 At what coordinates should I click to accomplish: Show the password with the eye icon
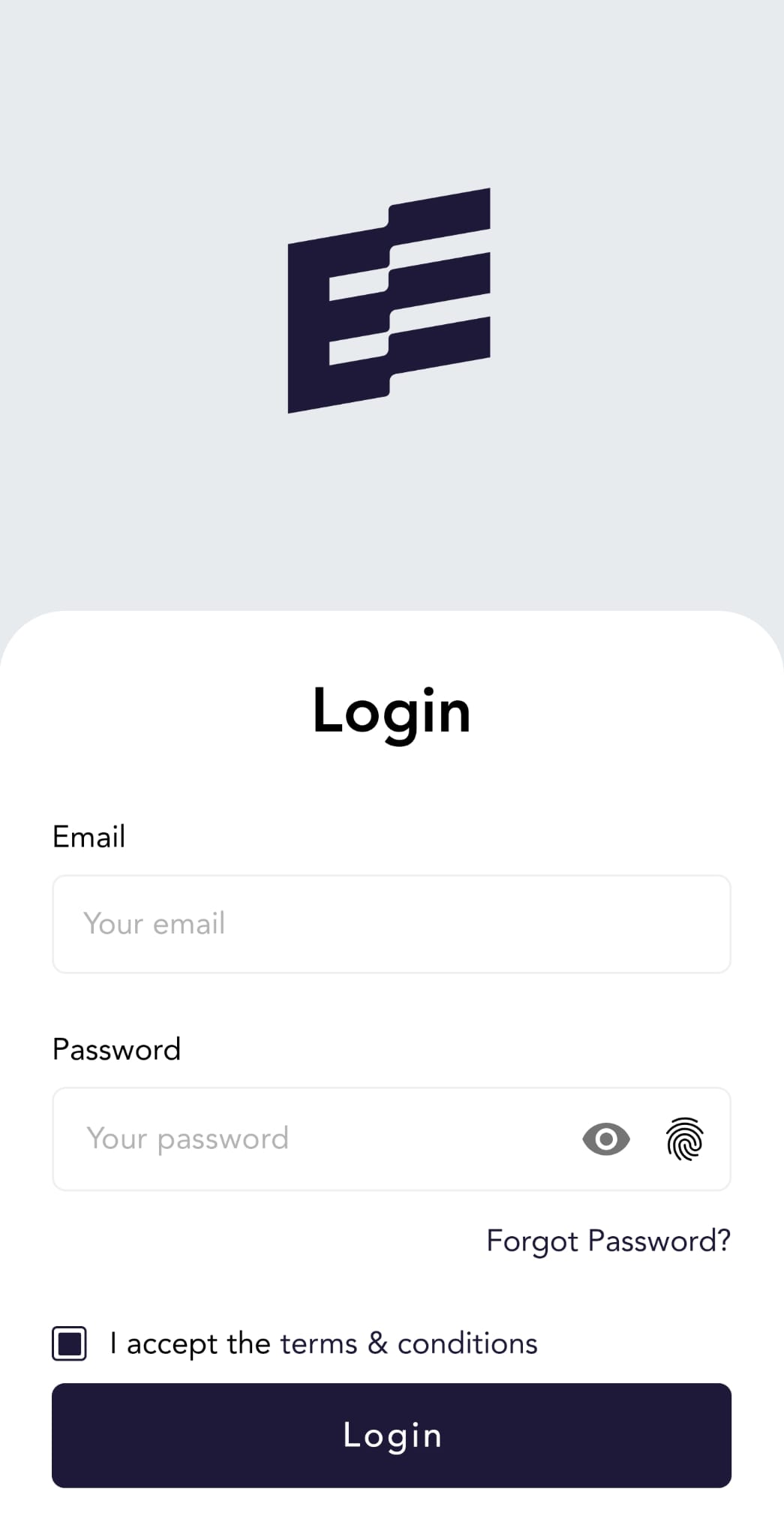pos(606,1139)
